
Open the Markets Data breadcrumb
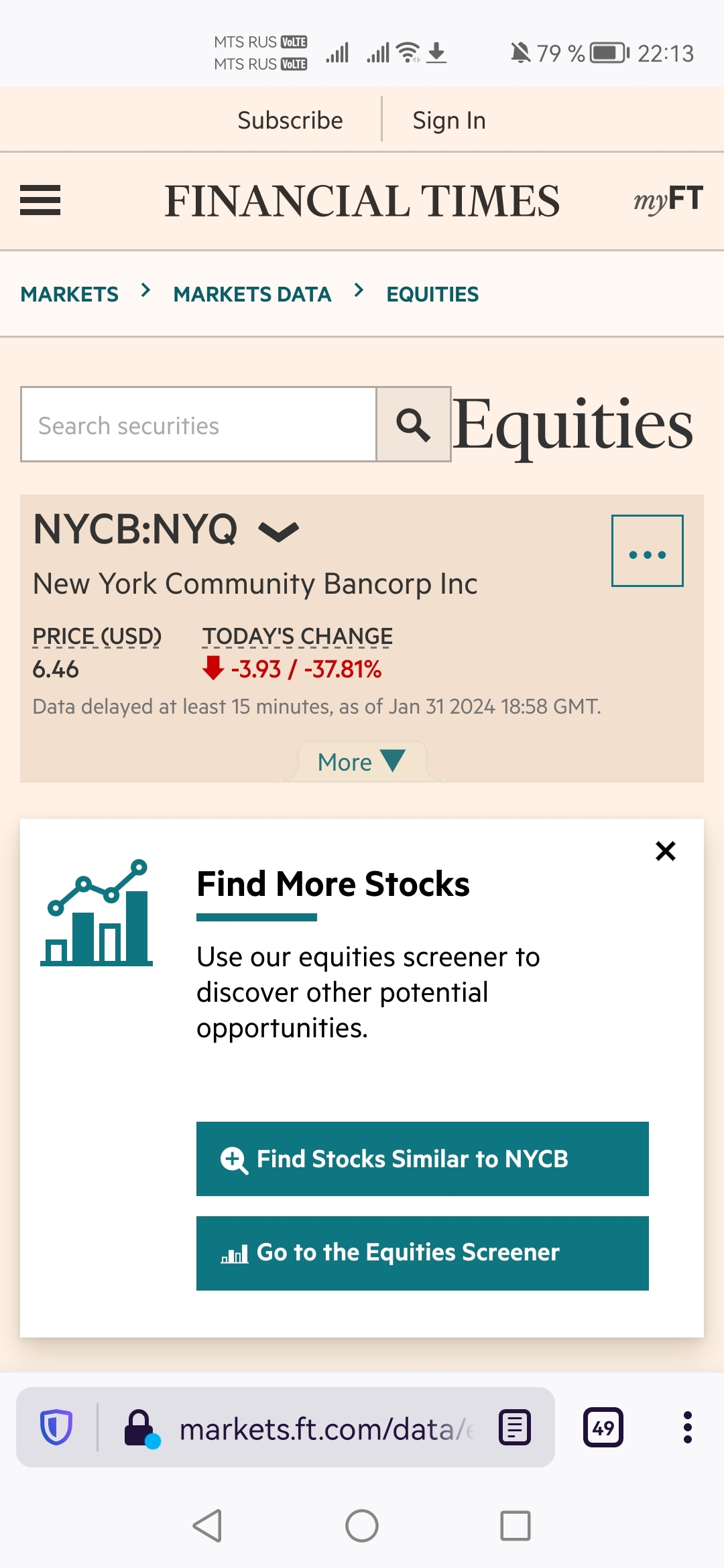252,294
